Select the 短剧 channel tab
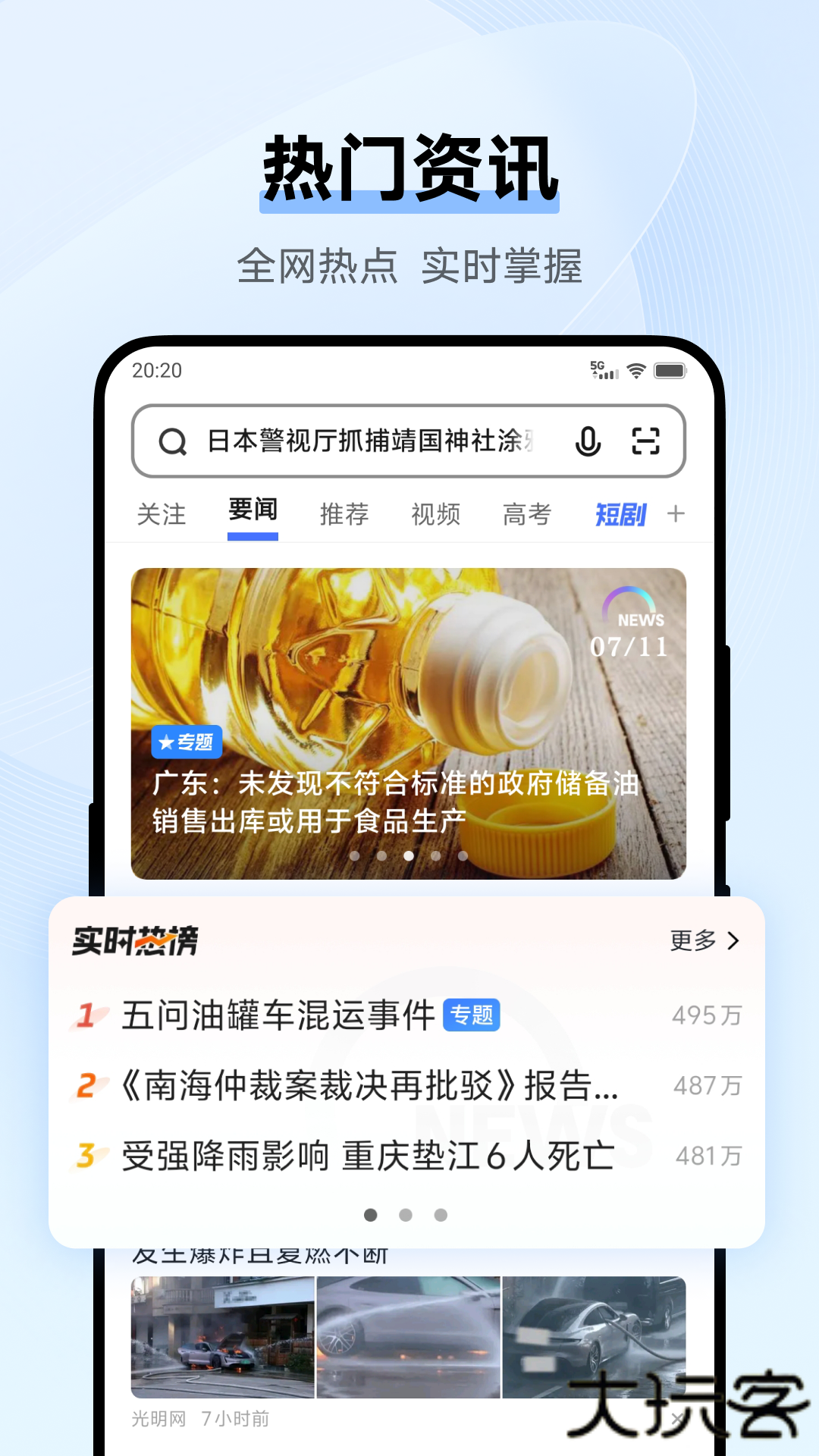This screenshot has height=1456, width=819. (620, 514)
